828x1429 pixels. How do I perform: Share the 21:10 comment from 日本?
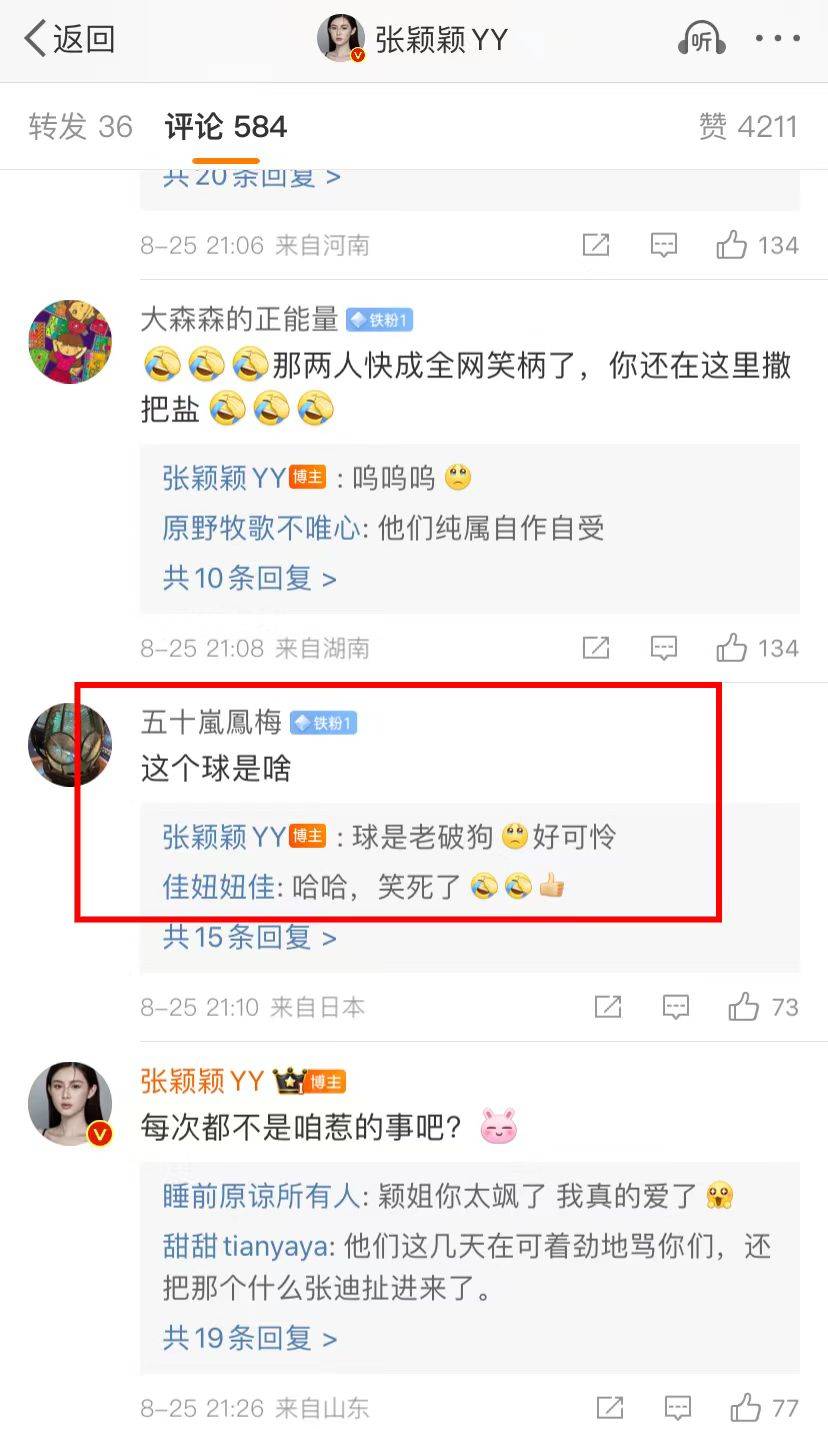[608, 1007]
